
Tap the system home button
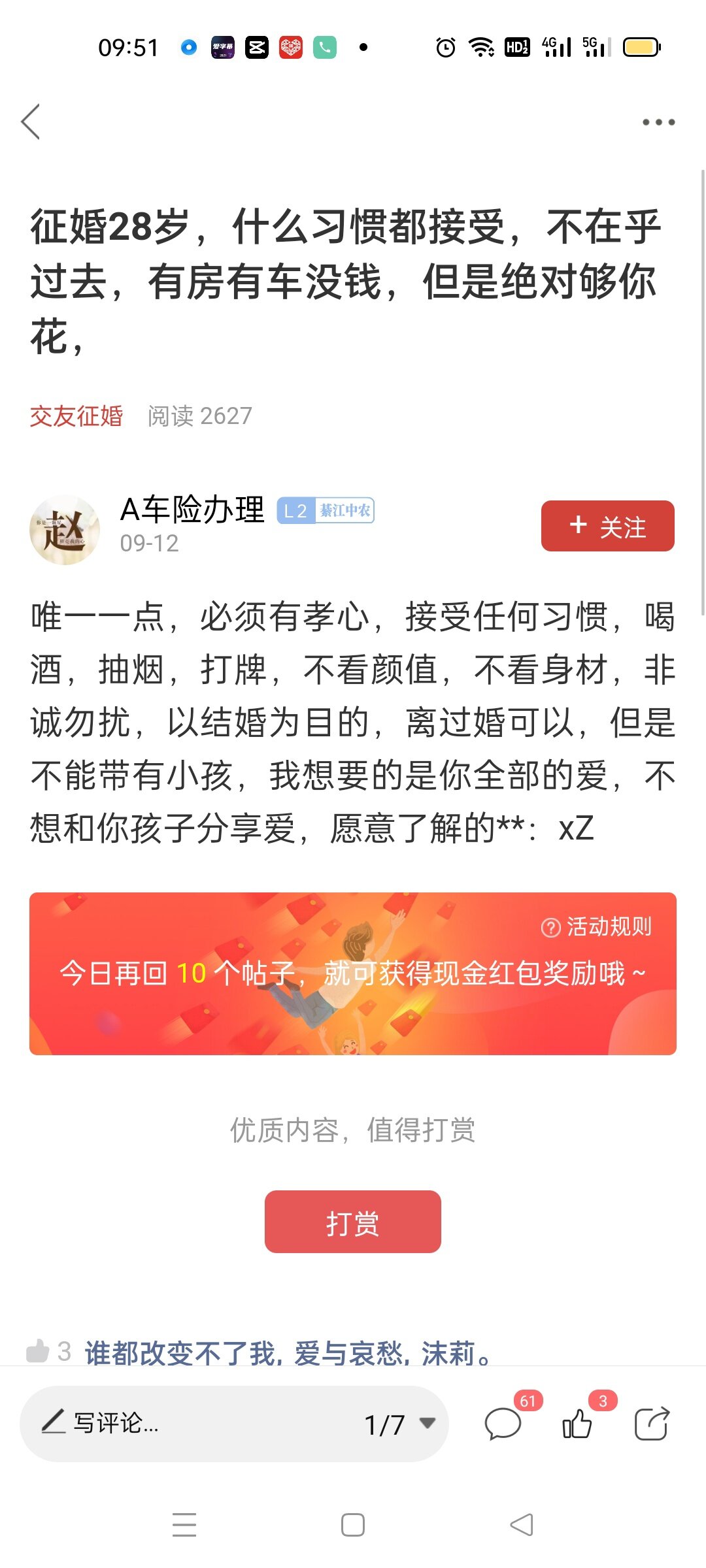[x=353, y=1525]
